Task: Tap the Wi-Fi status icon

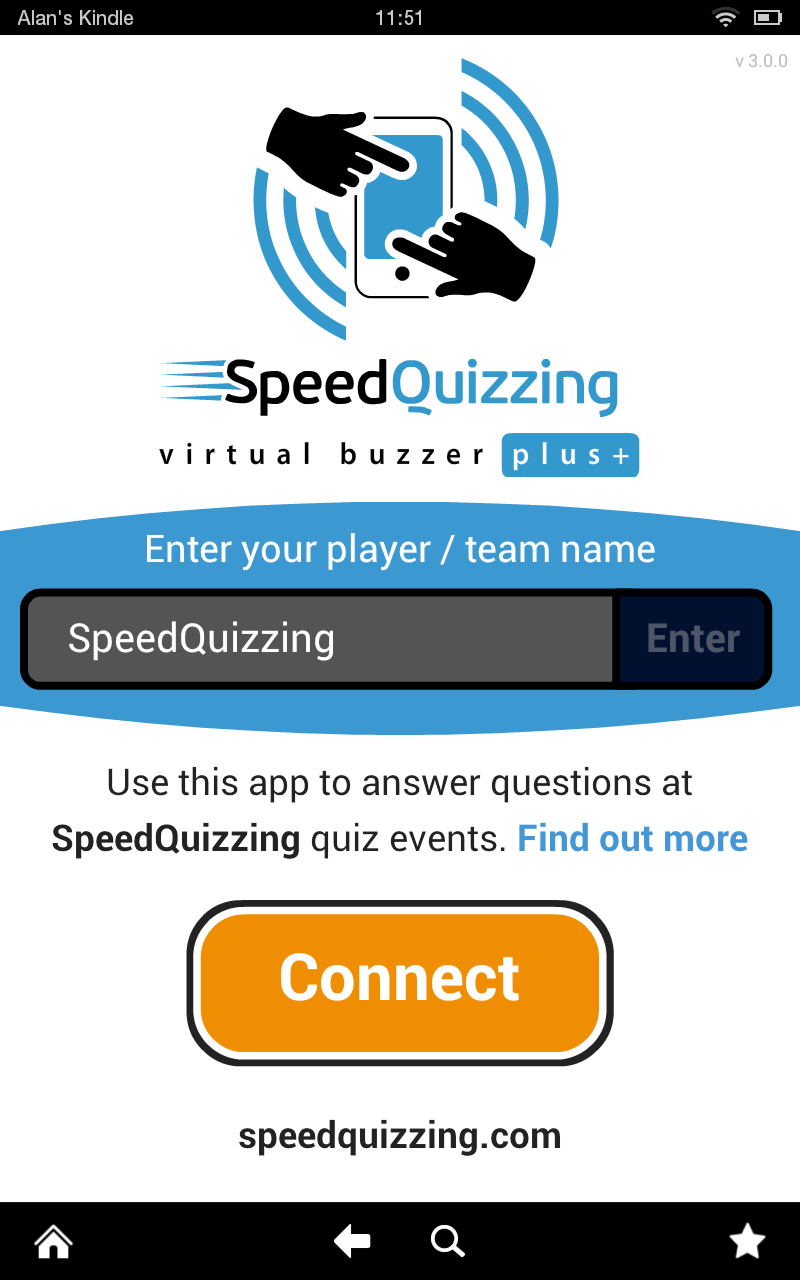Action: tap(724, 16)
